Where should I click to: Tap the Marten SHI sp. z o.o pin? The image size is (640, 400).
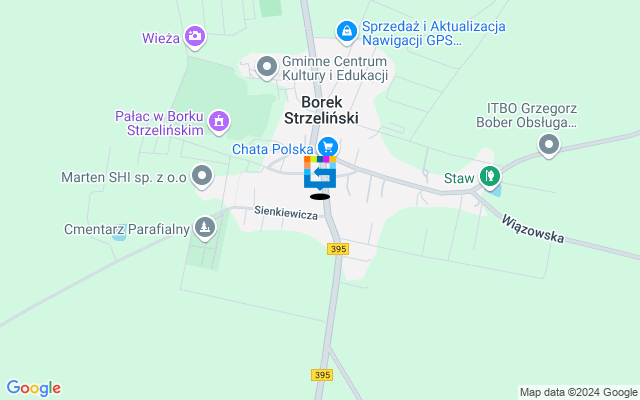[203, 178]
